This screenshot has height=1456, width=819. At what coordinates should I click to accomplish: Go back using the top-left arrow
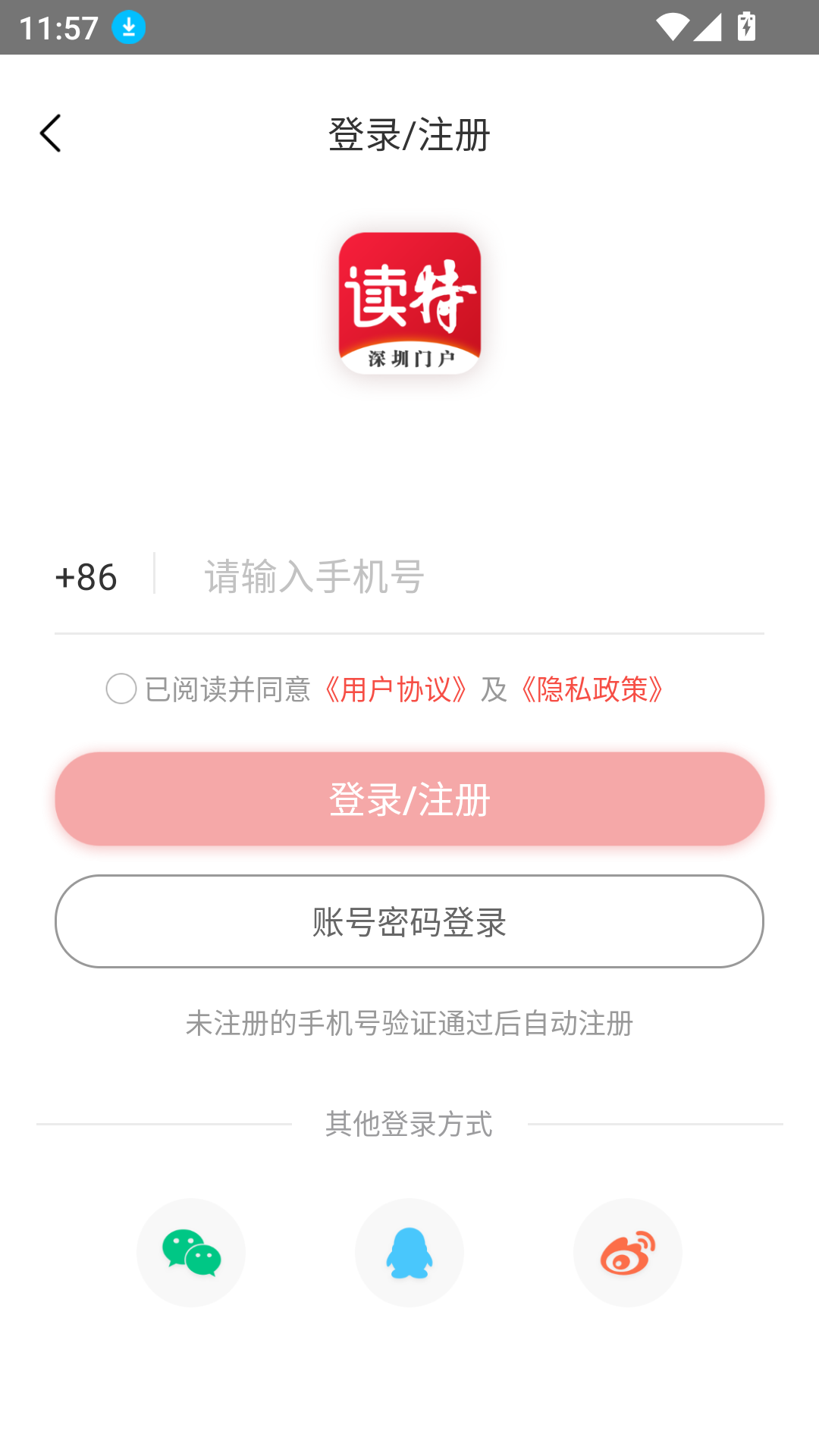pos(50,133)
